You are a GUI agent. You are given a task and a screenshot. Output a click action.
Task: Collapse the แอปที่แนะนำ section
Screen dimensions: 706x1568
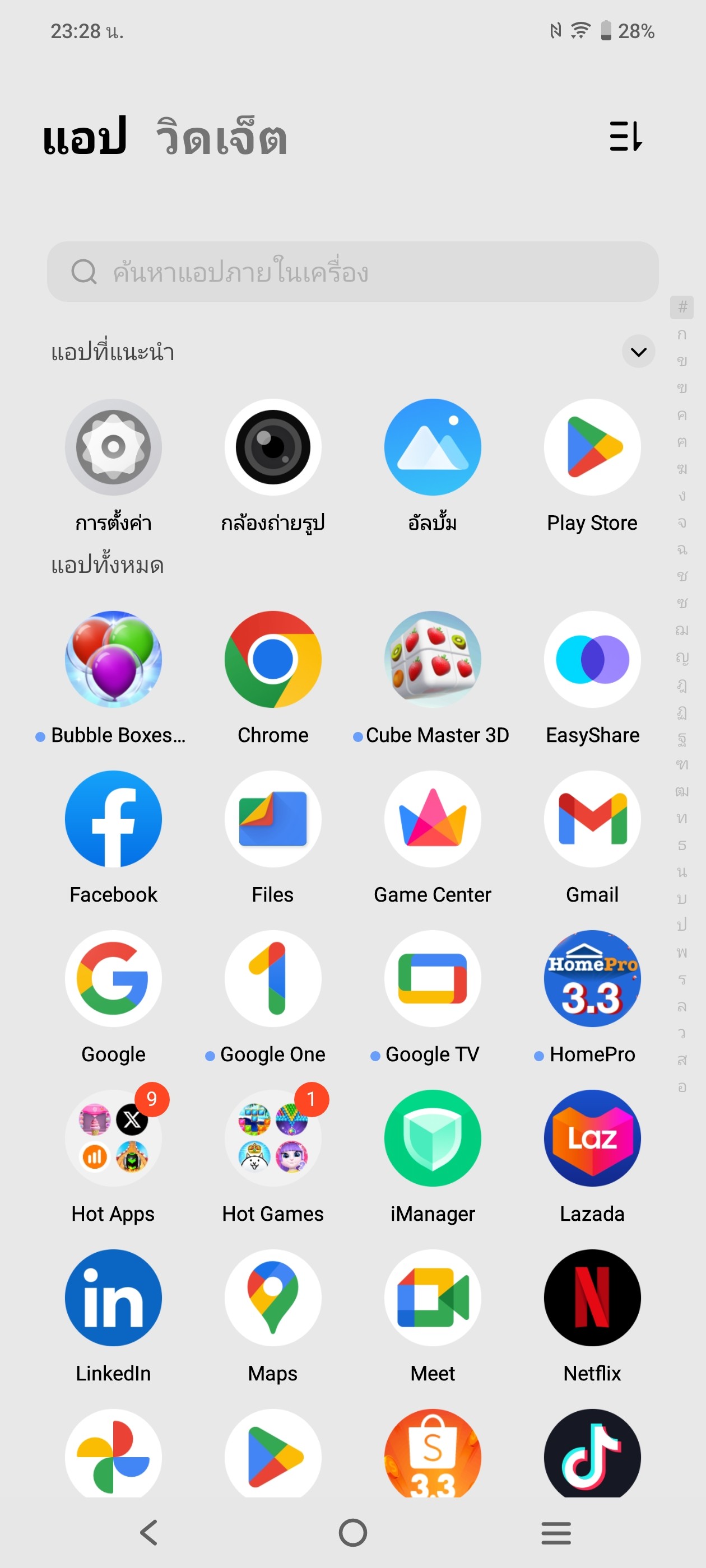(638, 352)
